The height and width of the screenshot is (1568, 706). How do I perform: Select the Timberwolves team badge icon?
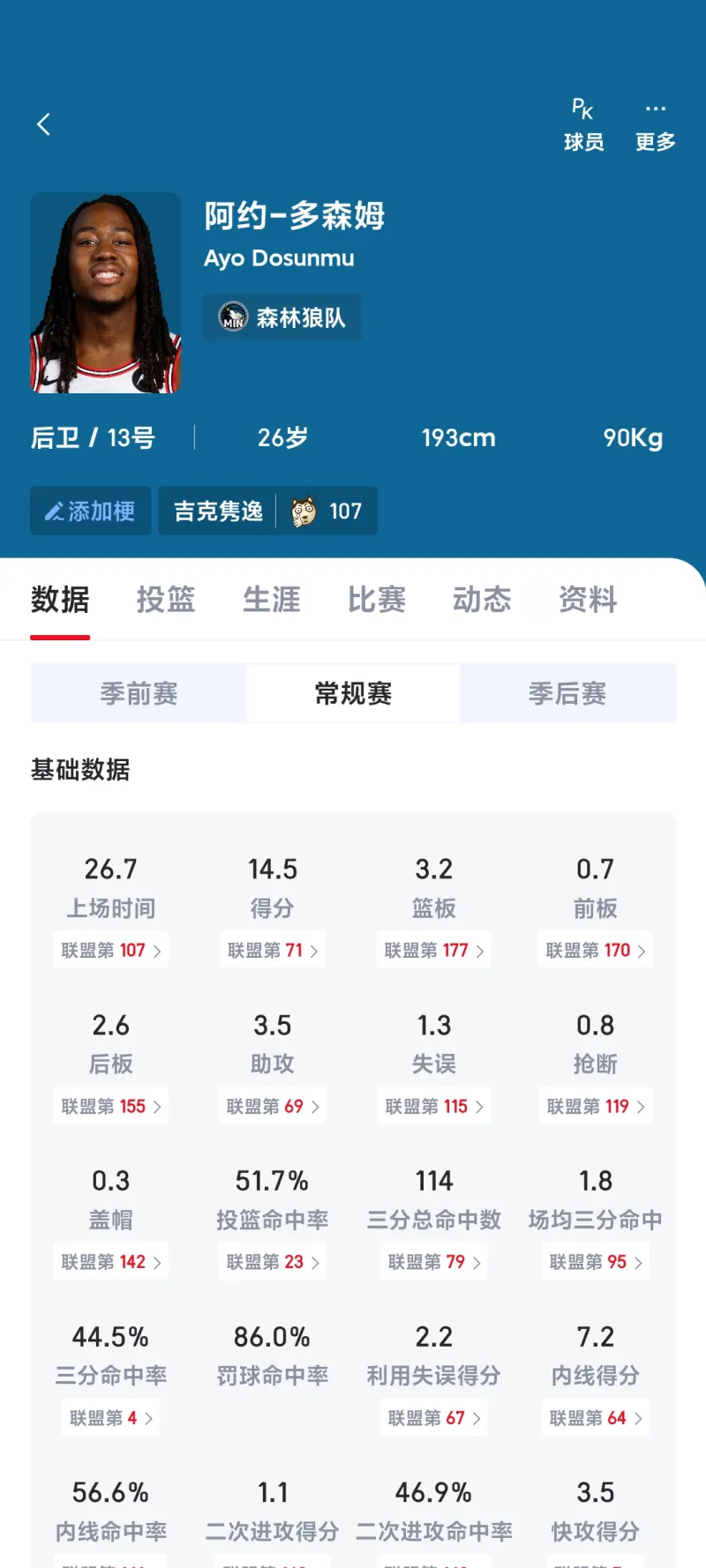pyautogui.click(x=233, y=317)
